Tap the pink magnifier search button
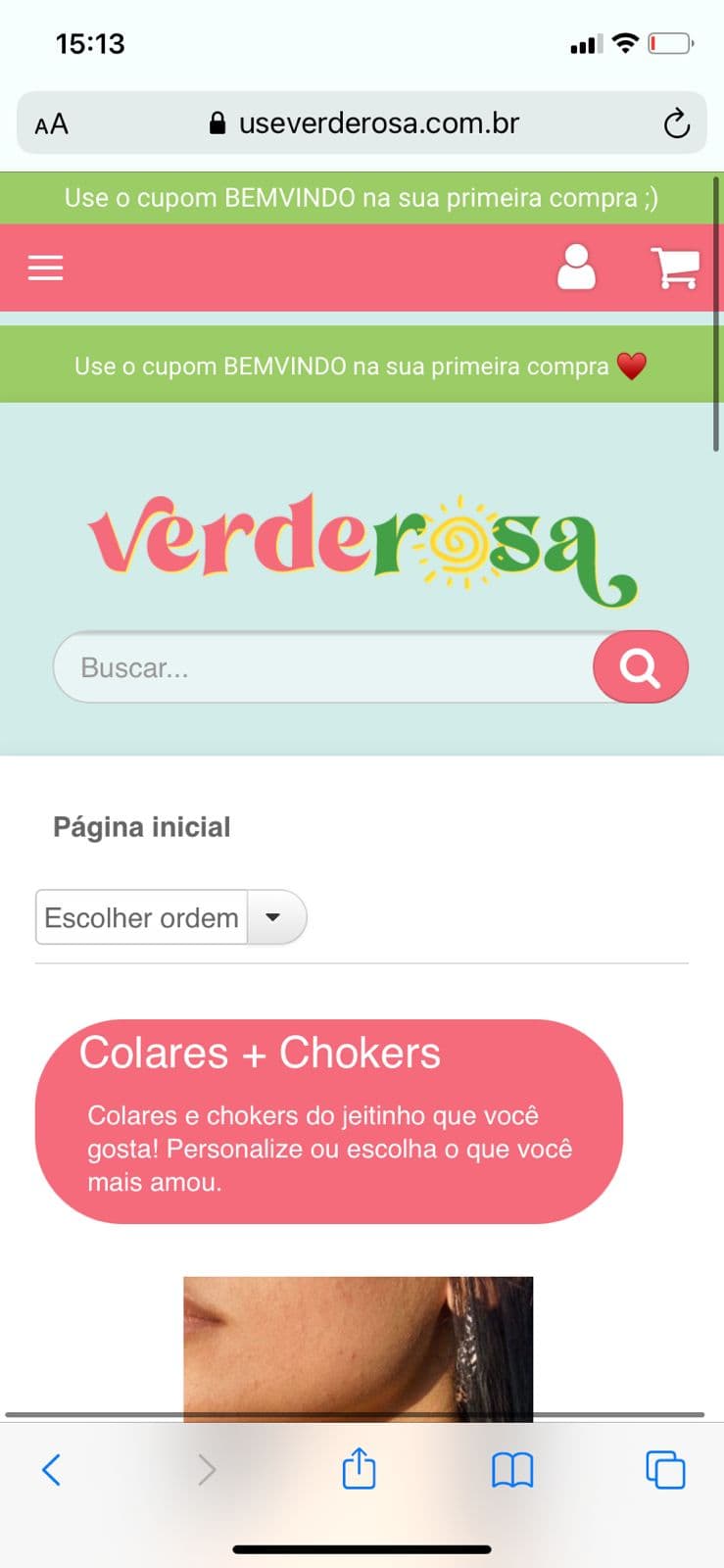The width and height of the screenshot is (724, 1568). point(640,667)
